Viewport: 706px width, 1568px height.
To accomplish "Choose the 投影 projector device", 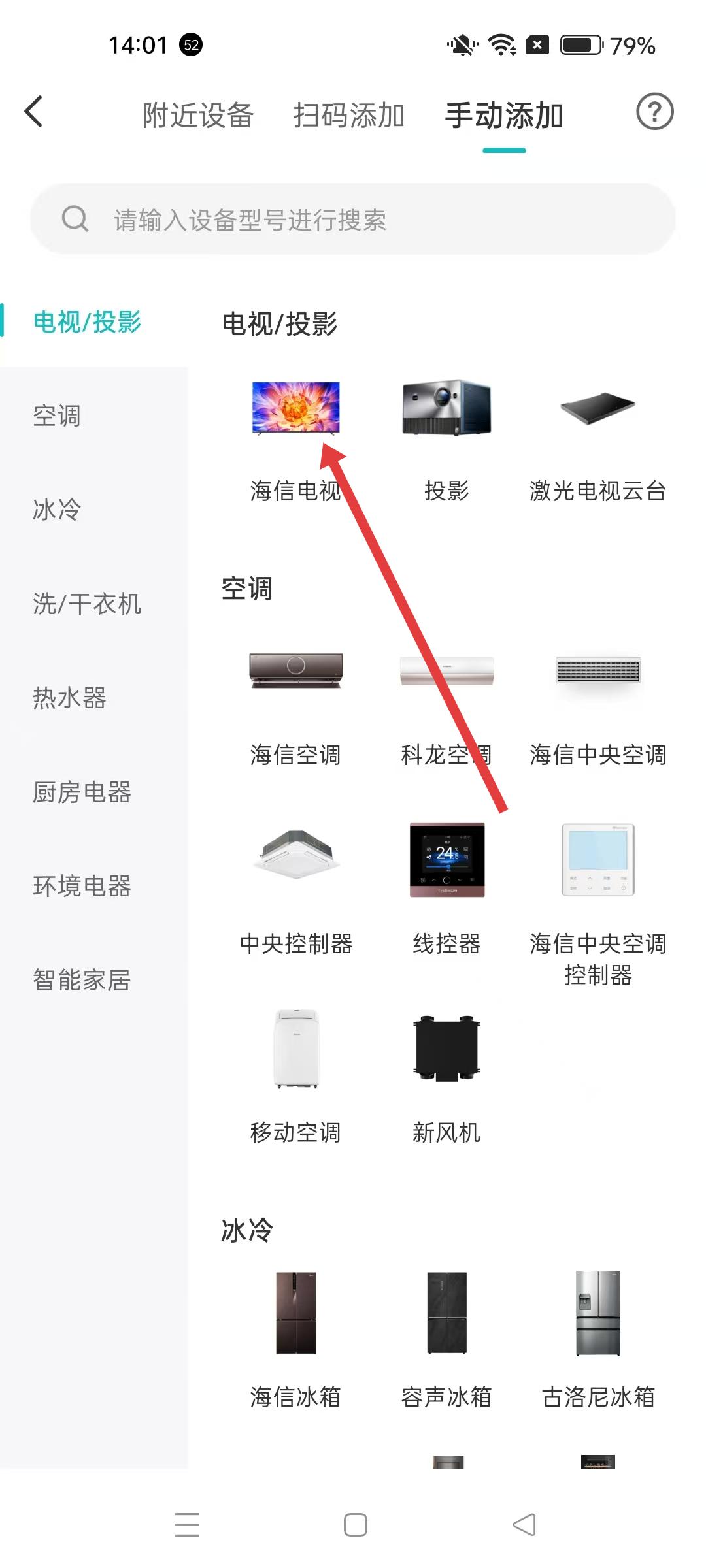I will pos(446,438).
